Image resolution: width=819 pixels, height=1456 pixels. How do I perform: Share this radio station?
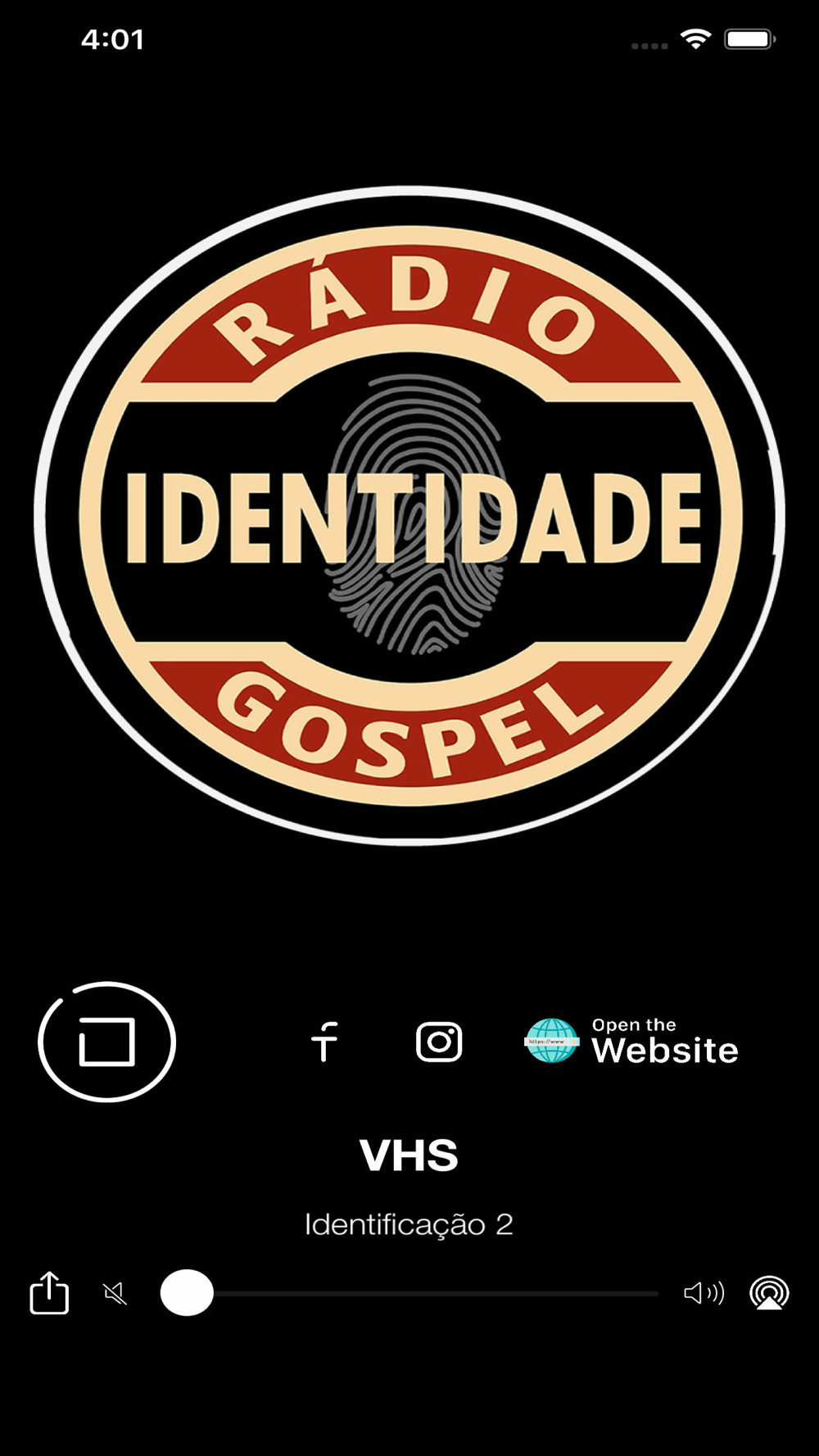click(49, 1292)
